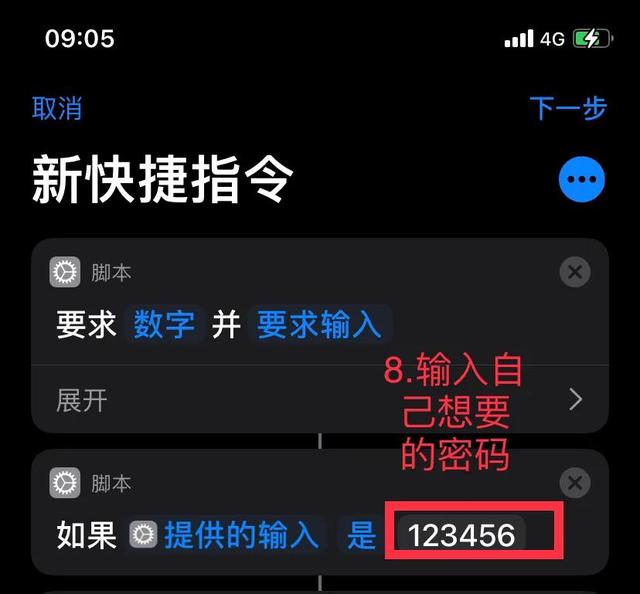Remove the 如果 script action
Screen dimensions: 640x594
(x=574, y=484)
